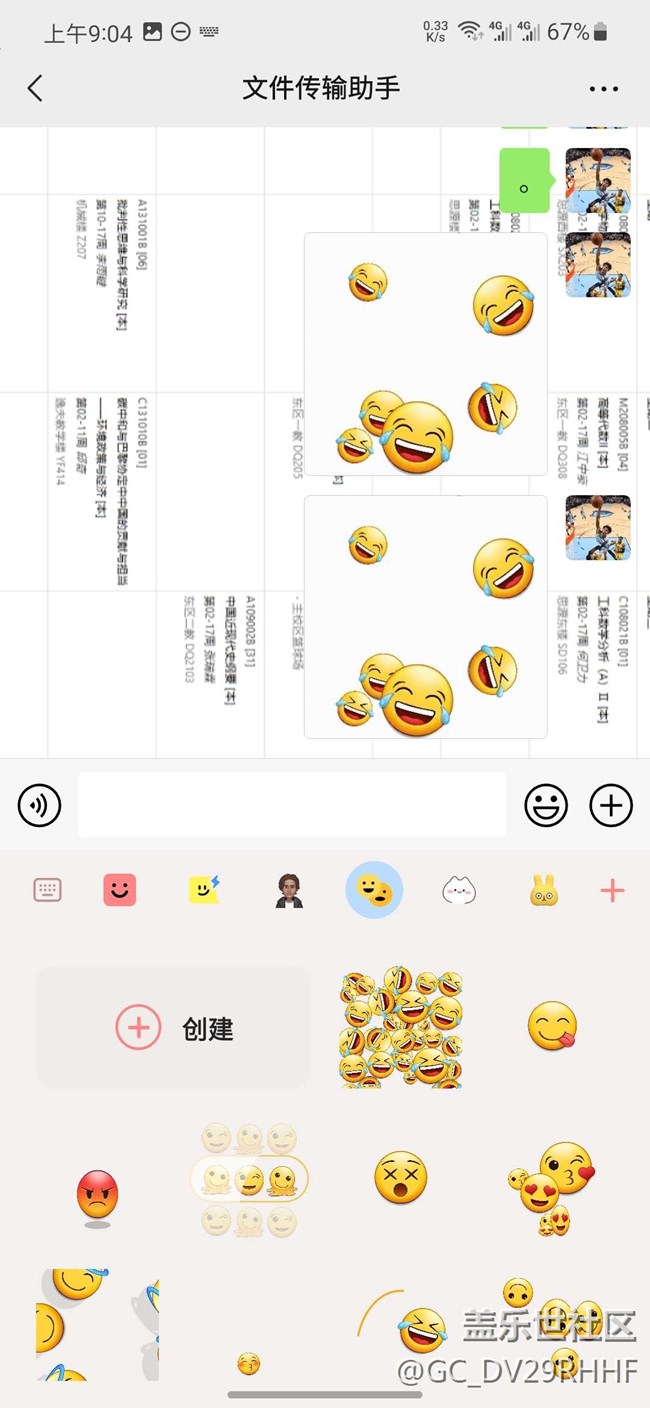The image size is (650, 1408).
Task: Send the pile of laughing emojis sticker
Action: 401,1027
